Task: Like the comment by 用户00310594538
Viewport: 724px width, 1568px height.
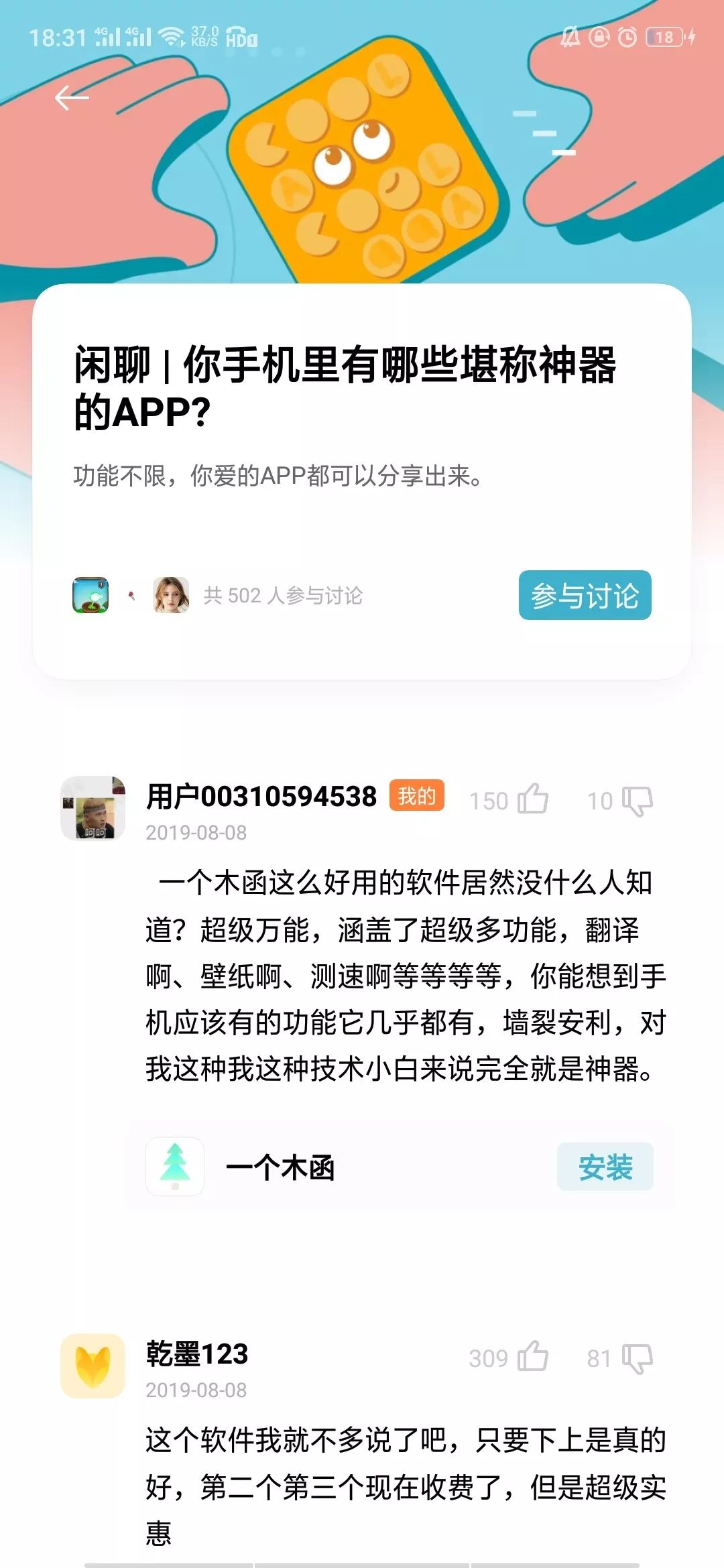Action: tap(533, 800)
